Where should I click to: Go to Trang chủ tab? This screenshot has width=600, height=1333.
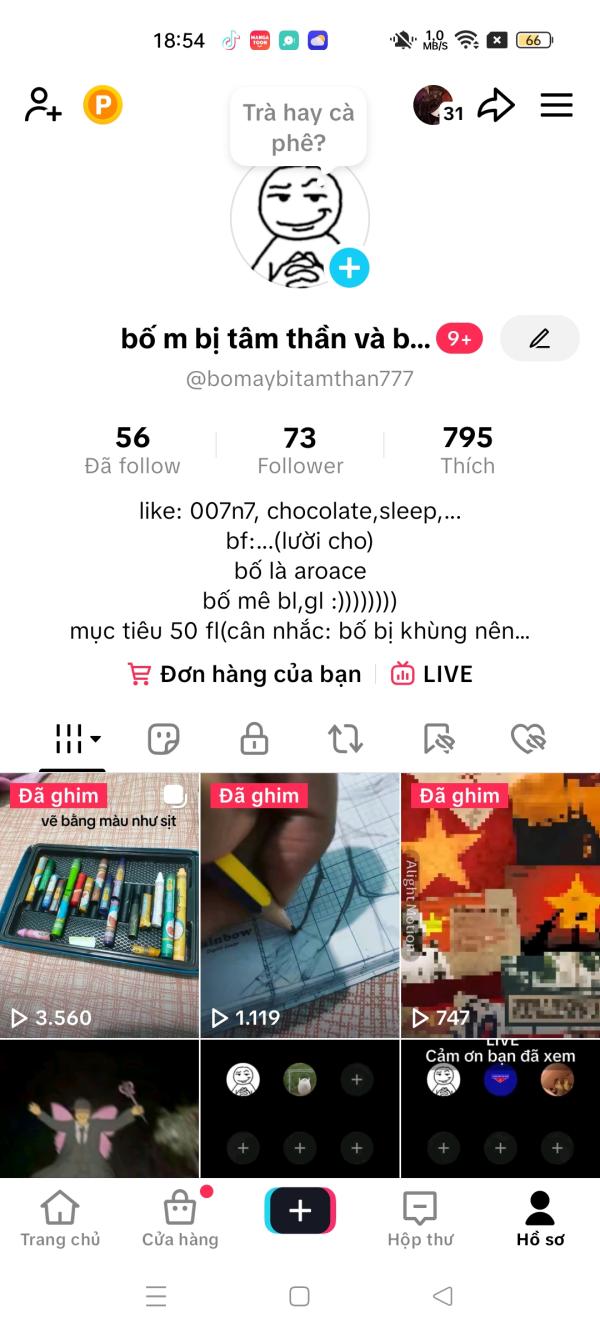point(60,1219)
